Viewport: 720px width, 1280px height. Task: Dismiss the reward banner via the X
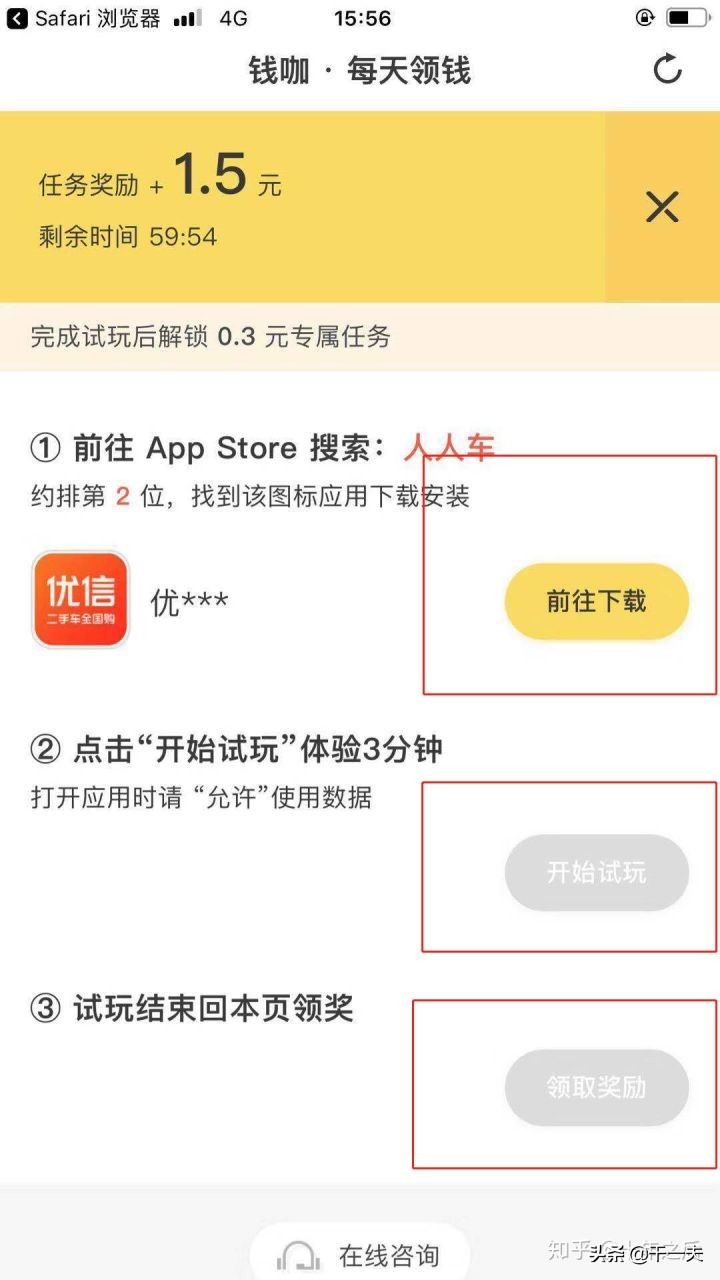[x=662, y=207]
